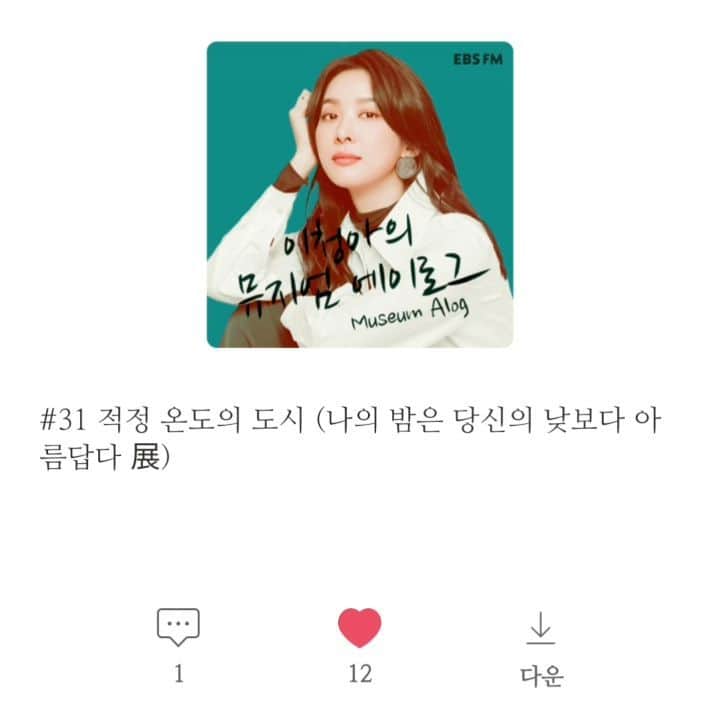Open the comments for episode #31
This screenshot has height=720, width=720.
pyautogui.click(x=179, y=628)
